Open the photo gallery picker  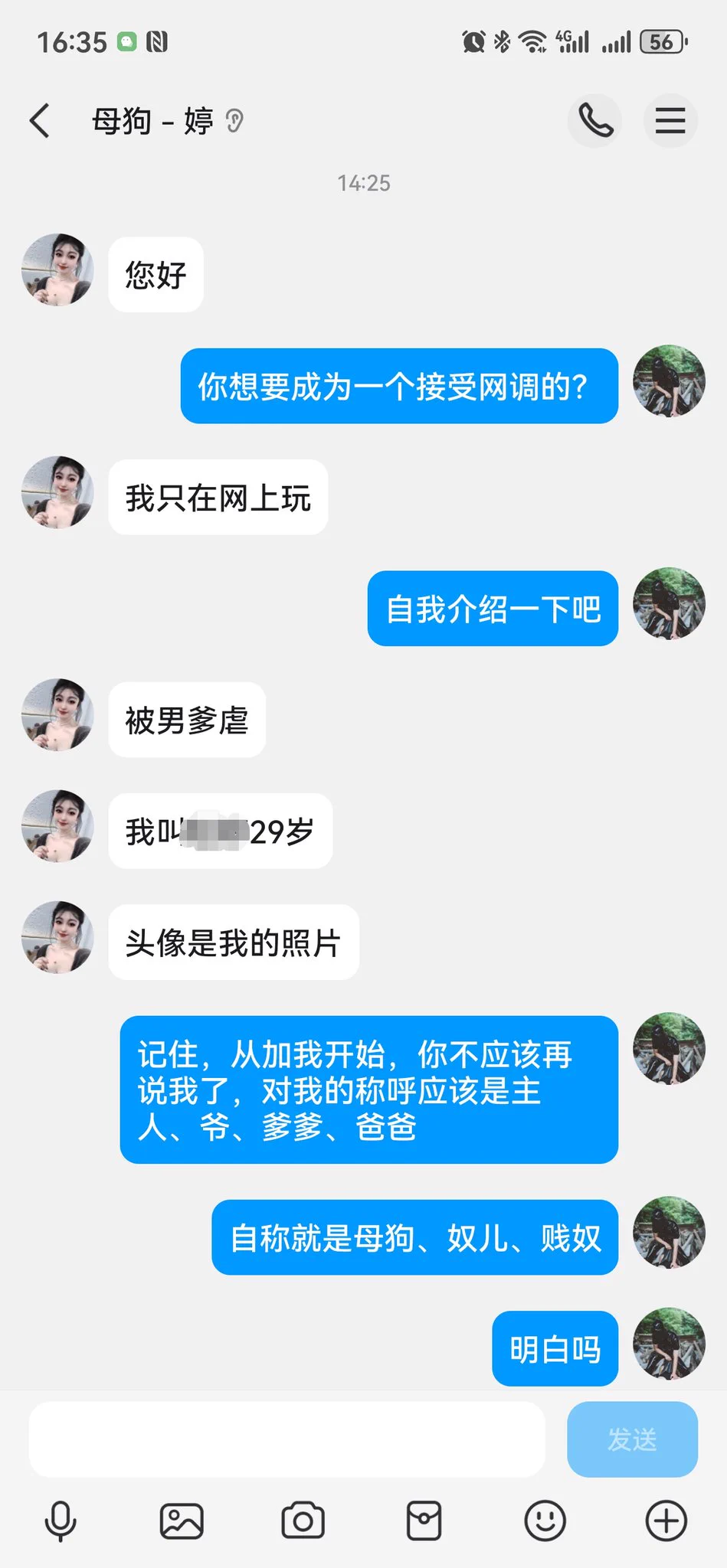tap(182, 1521)
